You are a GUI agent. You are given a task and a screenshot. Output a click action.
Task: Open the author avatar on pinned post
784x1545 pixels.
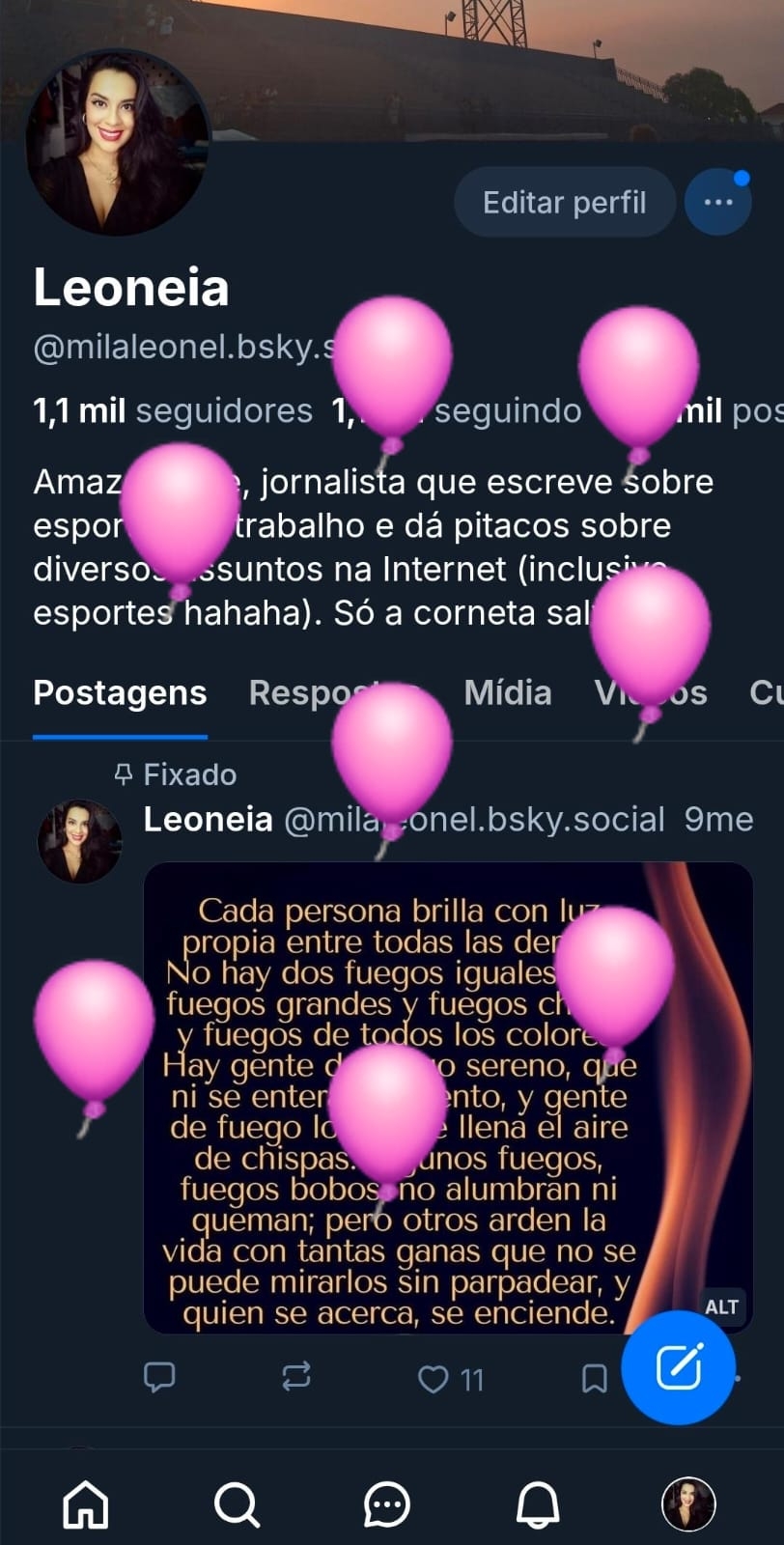point(79,841)
